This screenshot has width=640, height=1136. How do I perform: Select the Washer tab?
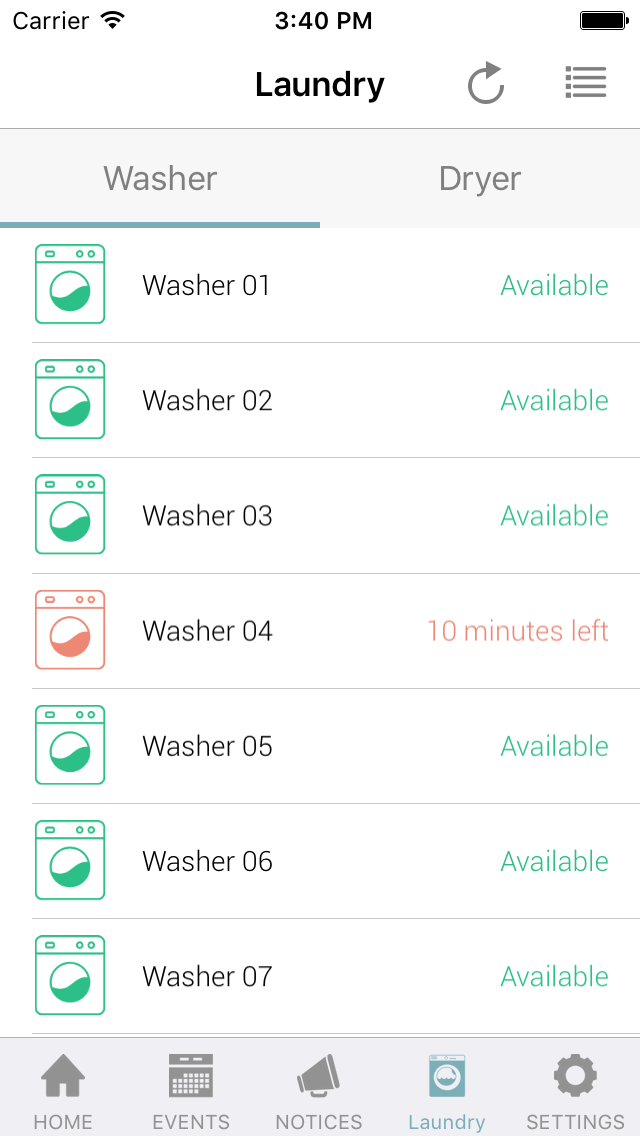[x=160, y=179]
